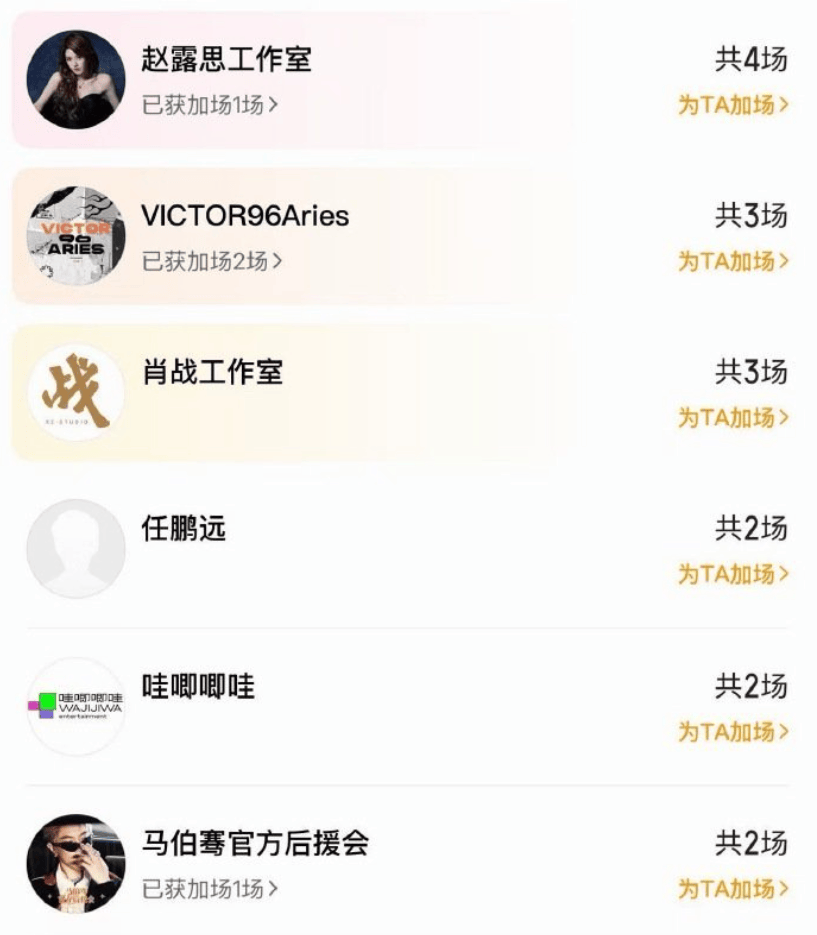Tap 为TA加场 for 肖战工作室

click(x=733, y=418)
